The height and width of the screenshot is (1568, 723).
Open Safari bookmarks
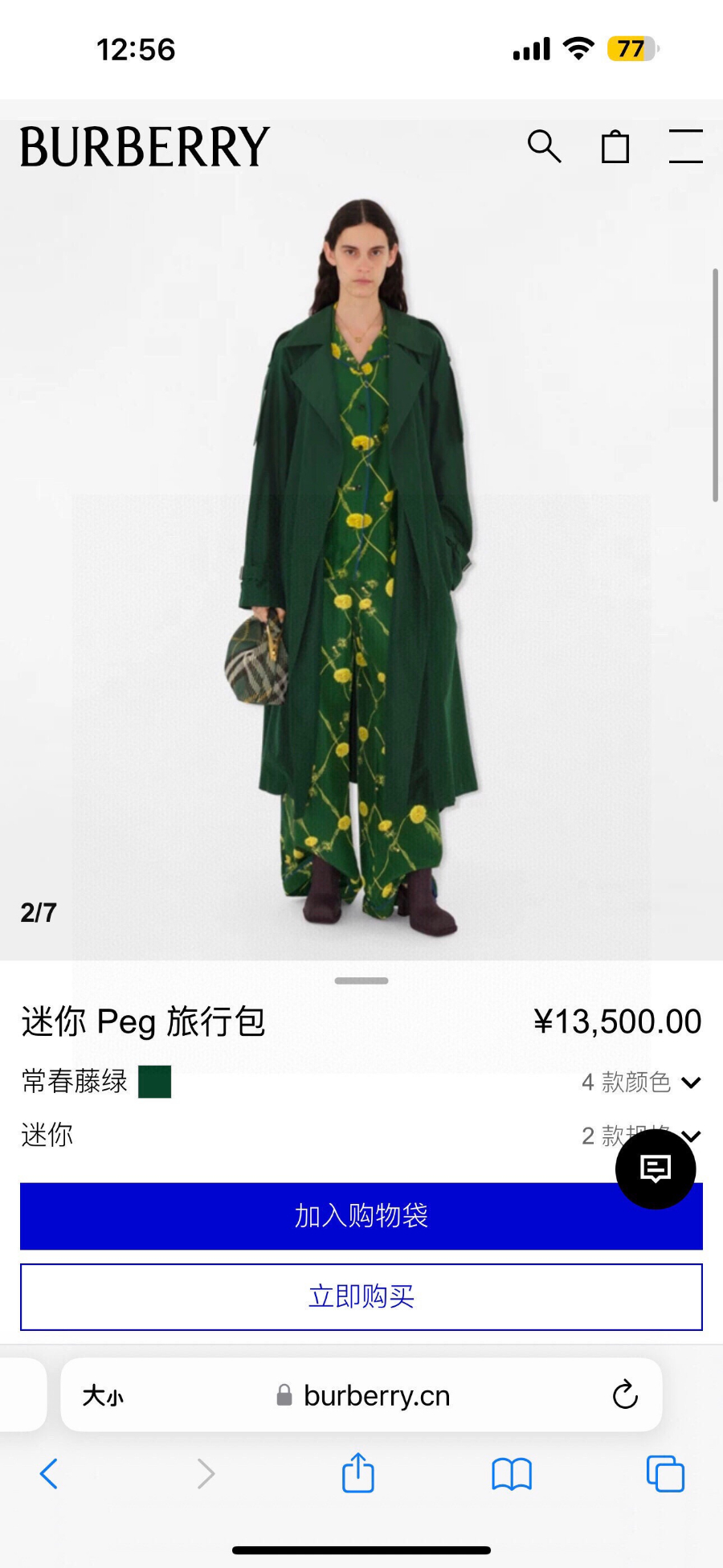pos(512,1474)
